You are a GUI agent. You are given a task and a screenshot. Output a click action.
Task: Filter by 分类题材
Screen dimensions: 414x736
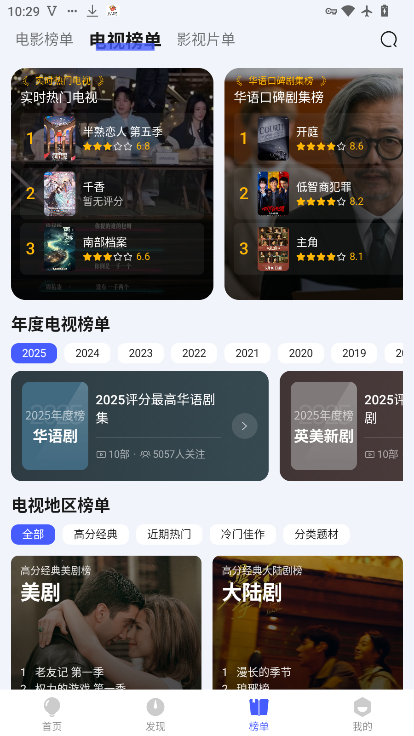point(316,534)
